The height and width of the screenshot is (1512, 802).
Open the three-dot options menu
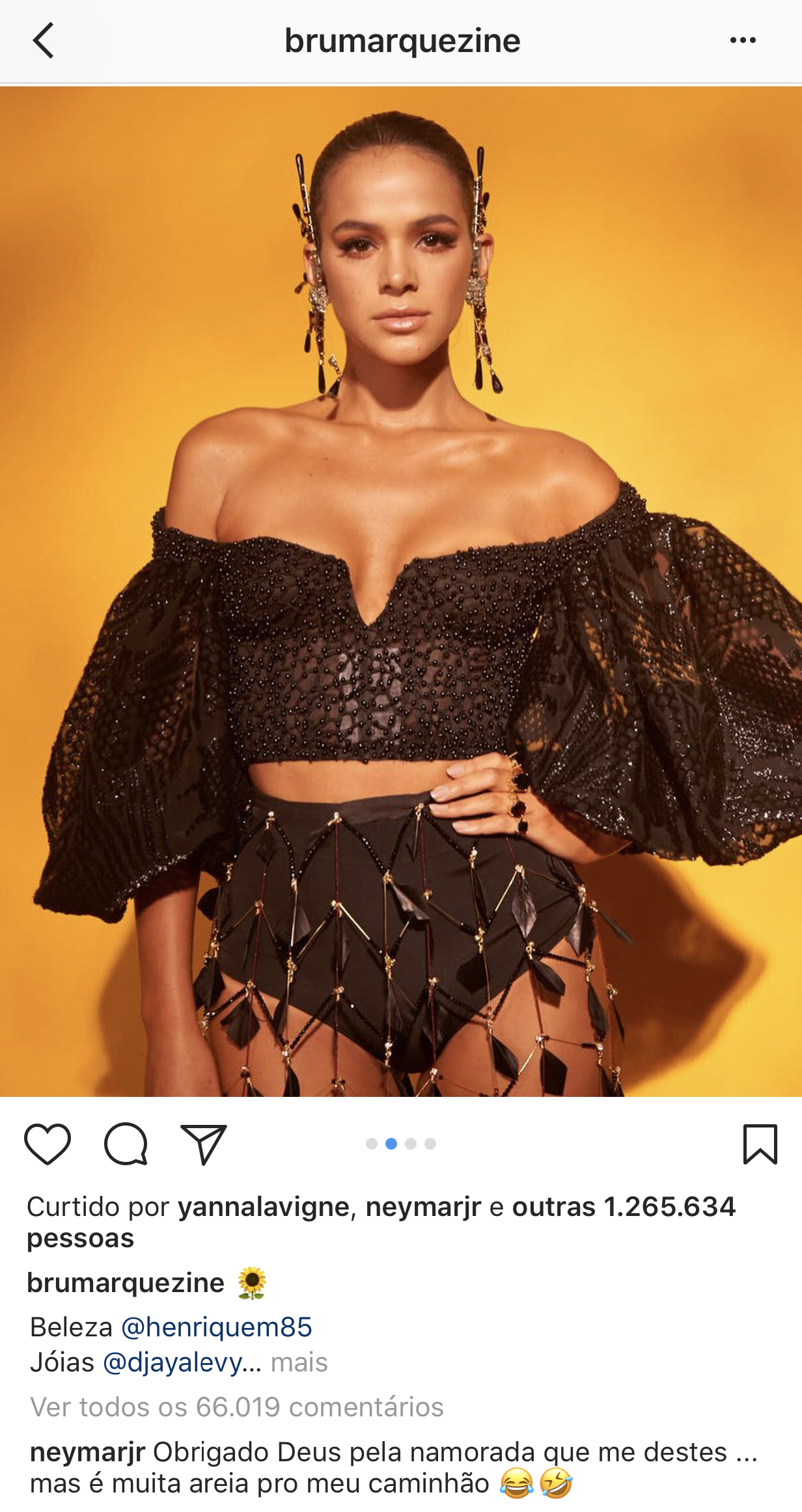coord(743,41)
